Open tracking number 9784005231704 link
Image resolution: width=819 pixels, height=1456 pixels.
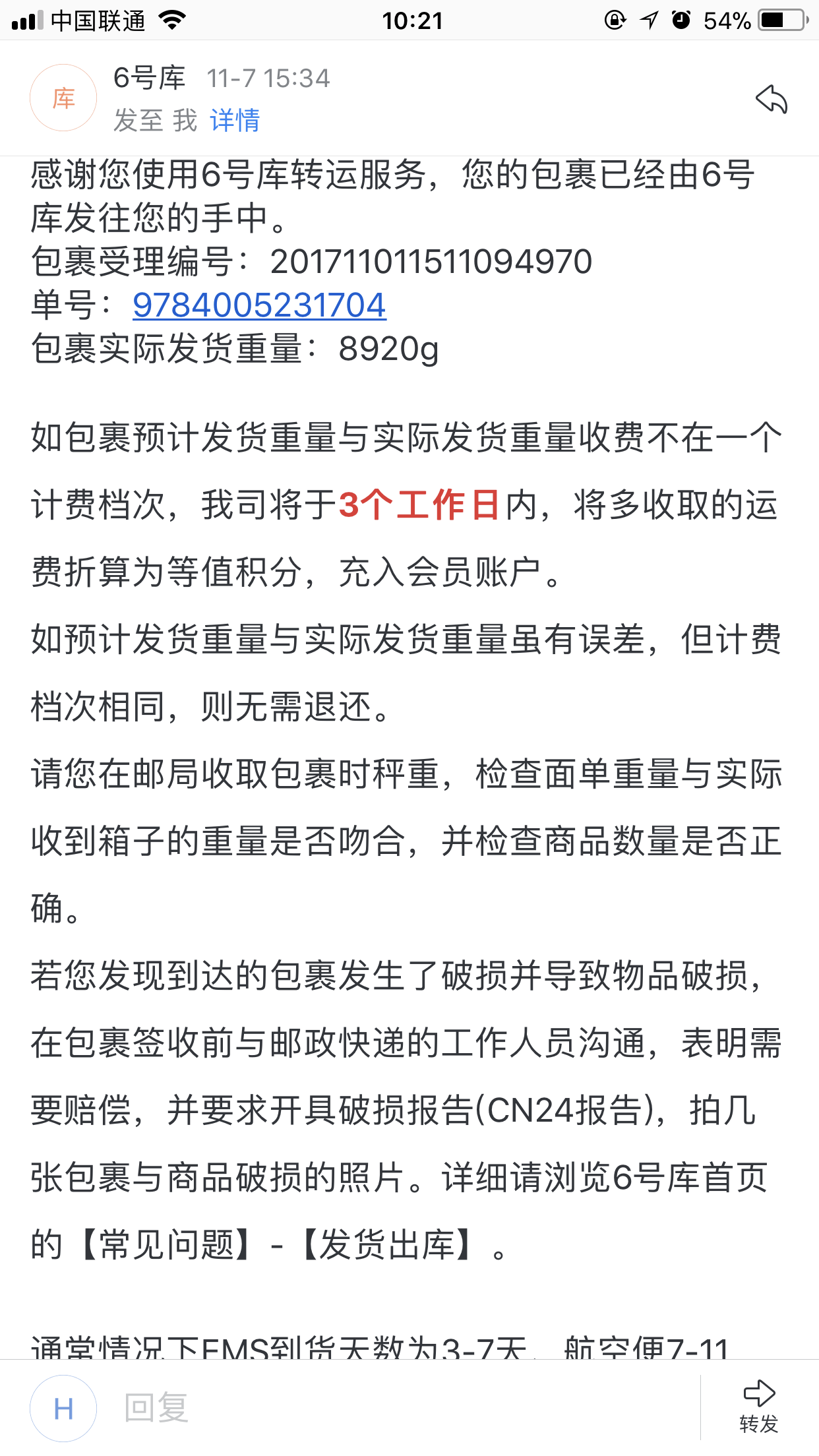259,305
